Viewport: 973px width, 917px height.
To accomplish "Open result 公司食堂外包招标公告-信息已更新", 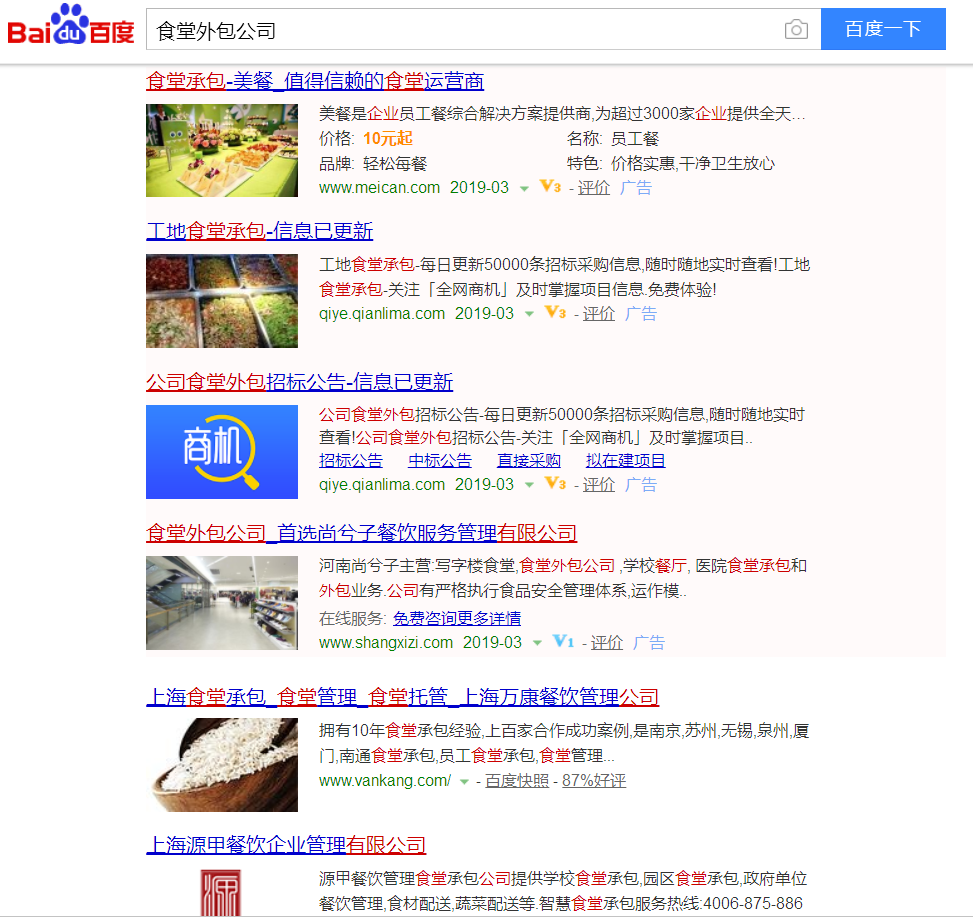I will [x=299, y=382].
